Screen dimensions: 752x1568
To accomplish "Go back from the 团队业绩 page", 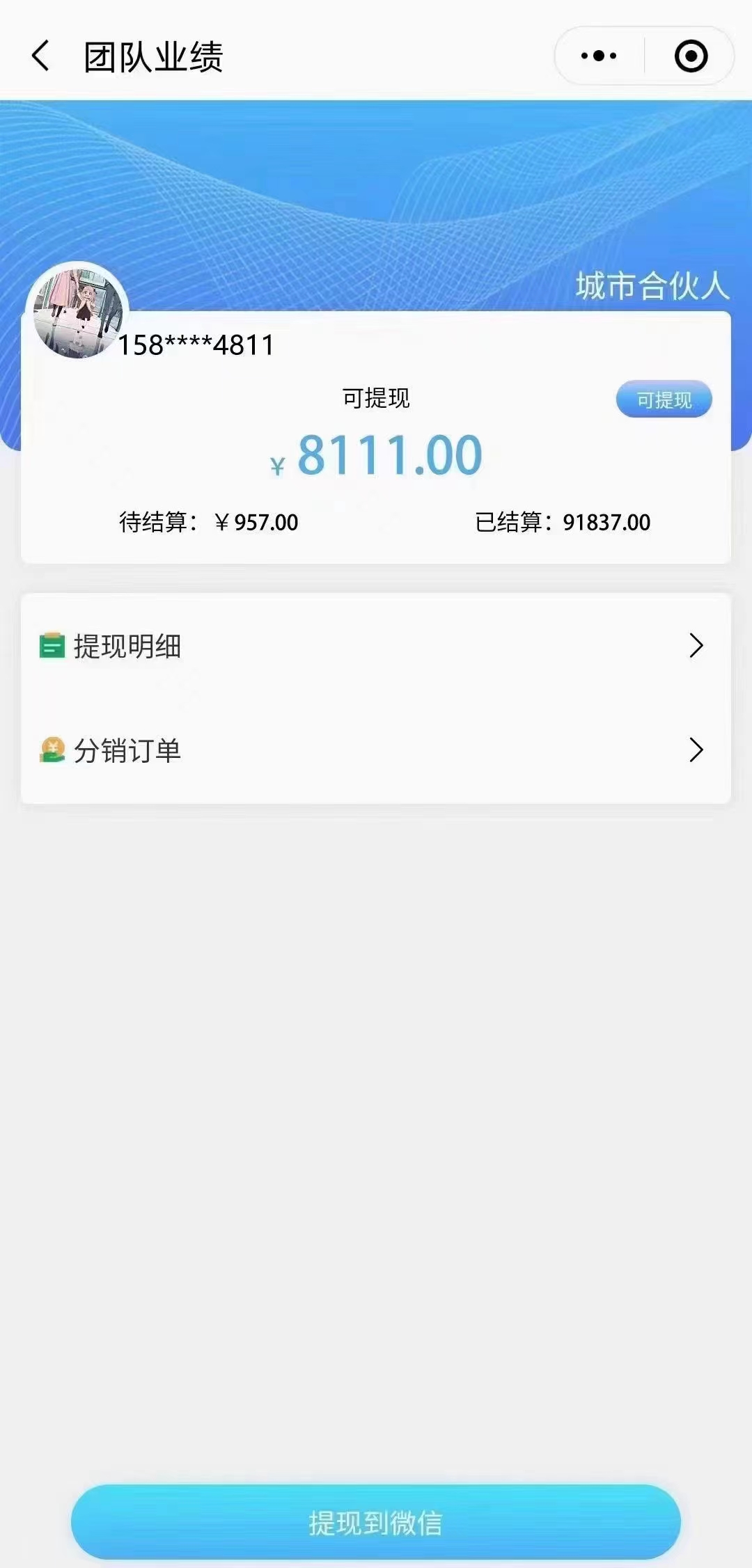I will 41,56.
